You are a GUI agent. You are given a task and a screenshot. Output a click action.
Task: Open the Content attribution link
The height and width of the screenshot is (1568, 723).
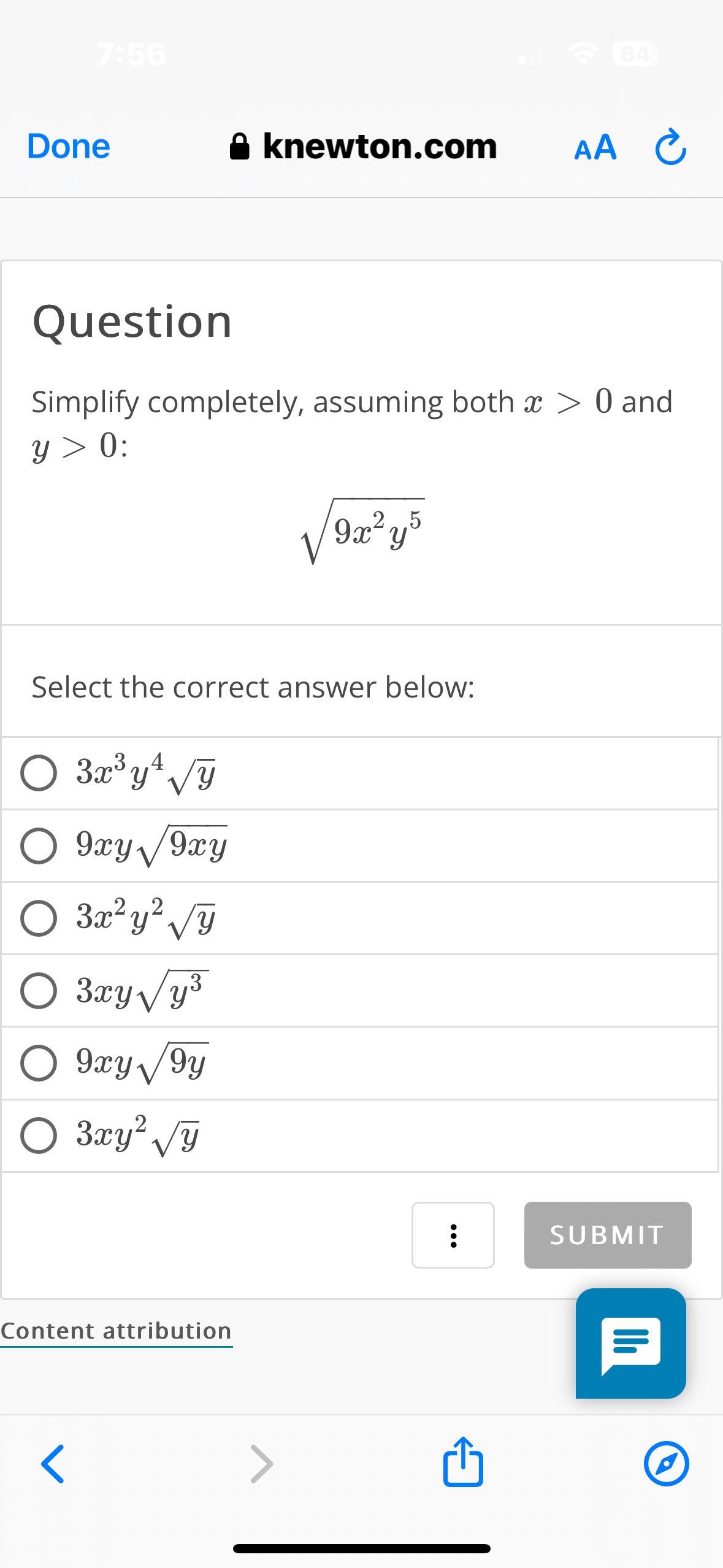click(x=116, y=1331)
